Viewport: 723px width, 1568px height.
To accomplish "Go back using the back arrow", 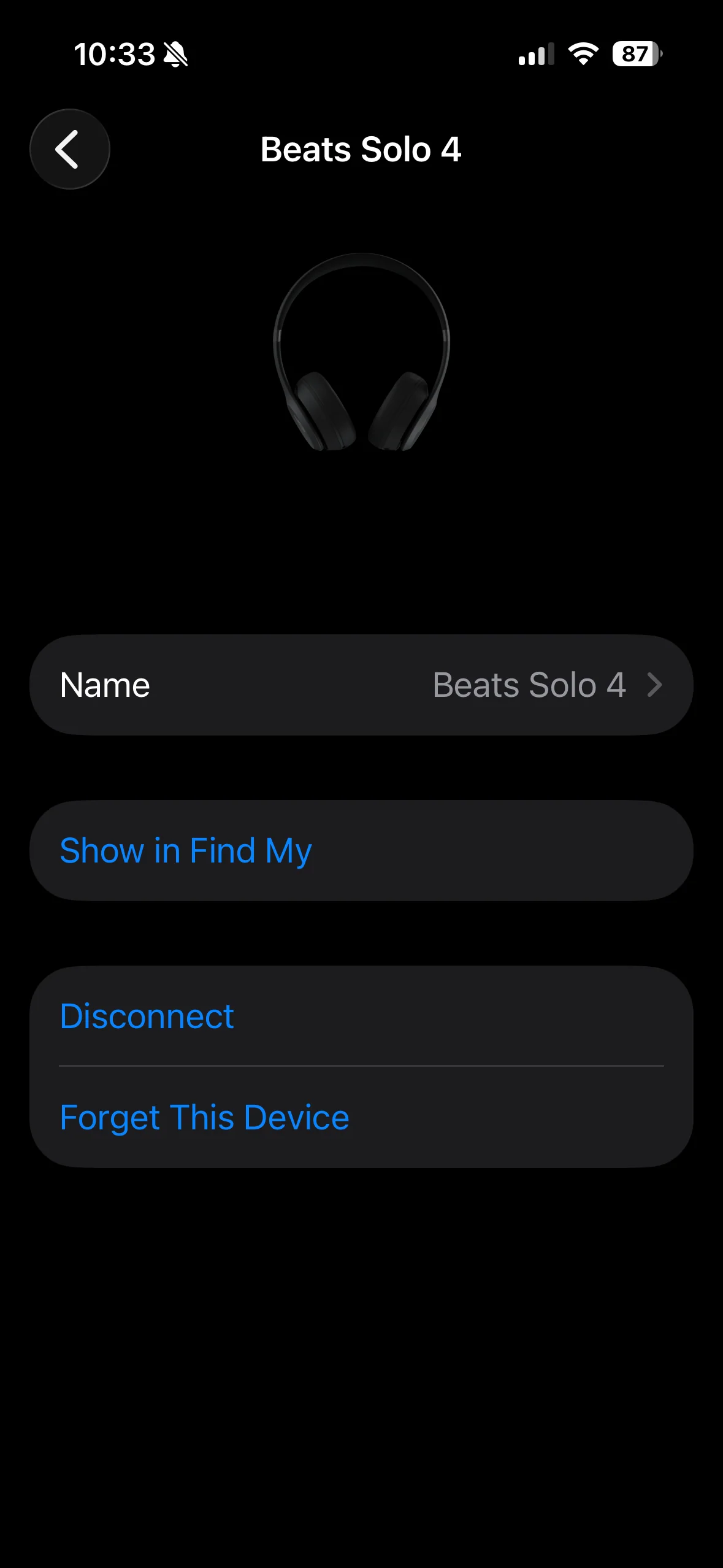I will point(69,149).
